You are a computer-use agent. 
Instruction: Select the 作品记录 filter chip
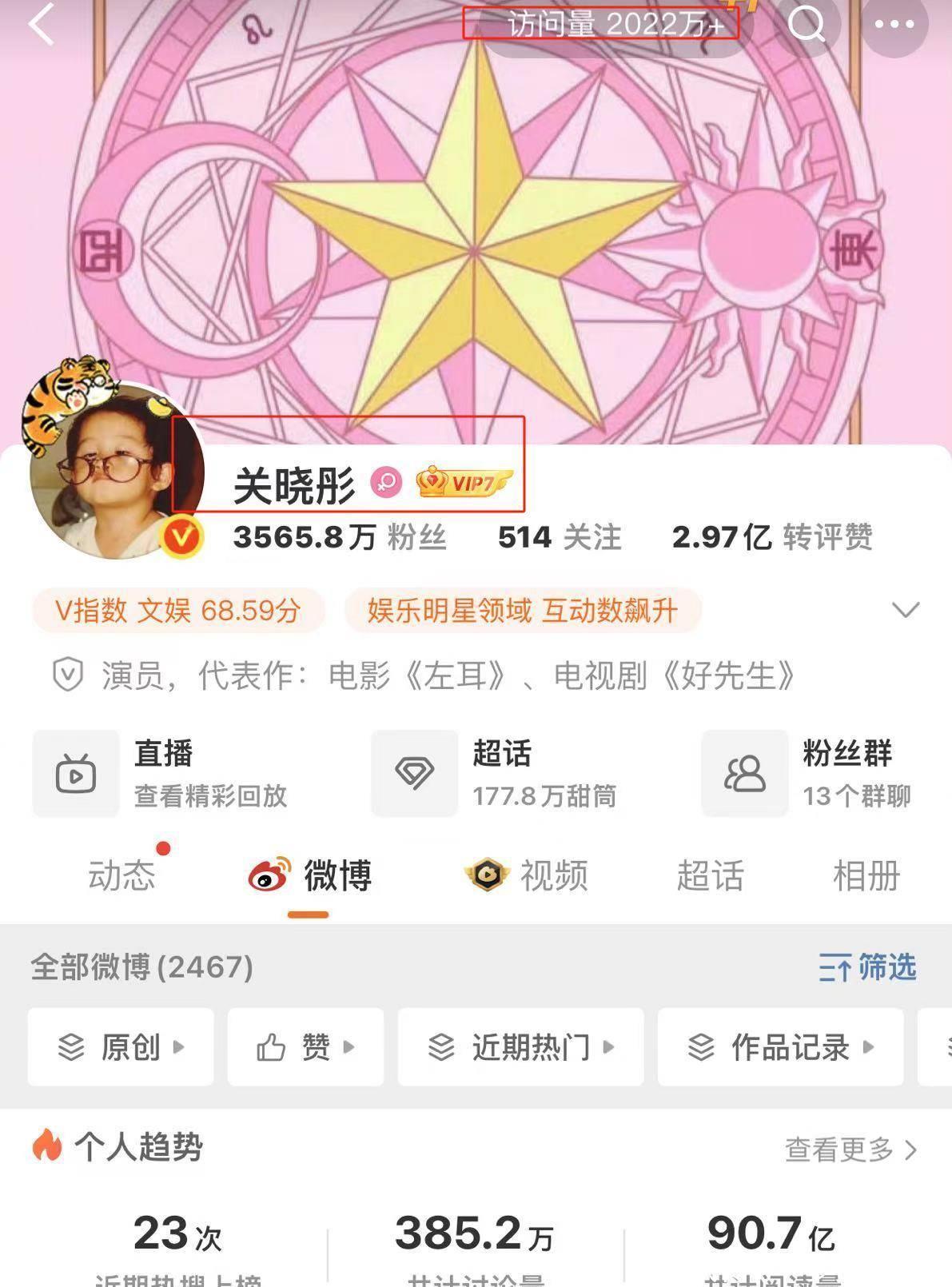pos(780,1046)
